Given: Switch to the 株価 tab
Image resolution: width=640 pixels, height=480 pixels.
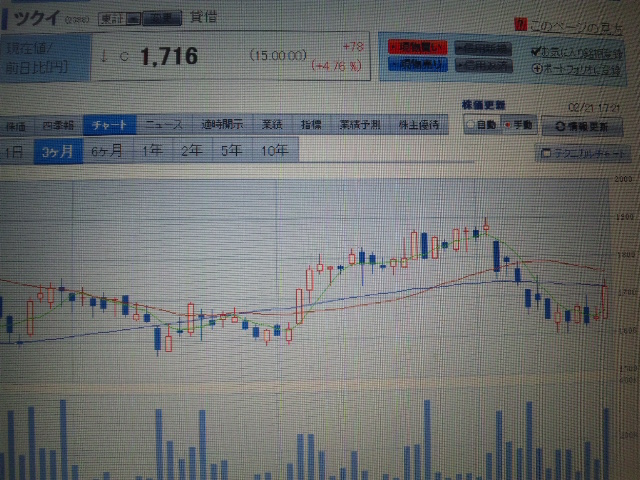Looking at the screenshot, I should click(16, 125).
